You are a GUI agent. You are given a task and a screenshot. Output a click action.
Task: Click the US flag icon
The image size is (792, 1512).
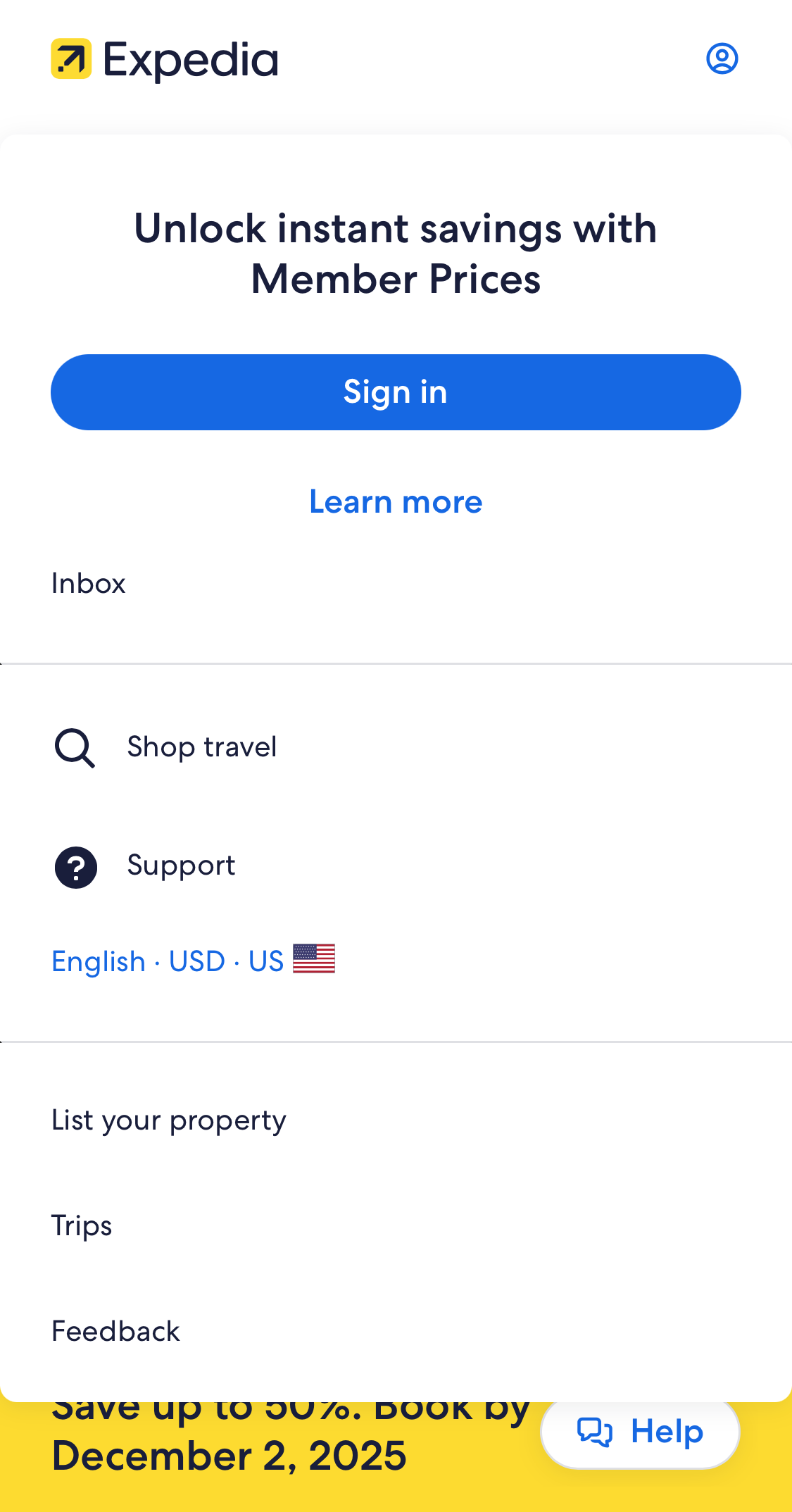(x=313, y=959)
